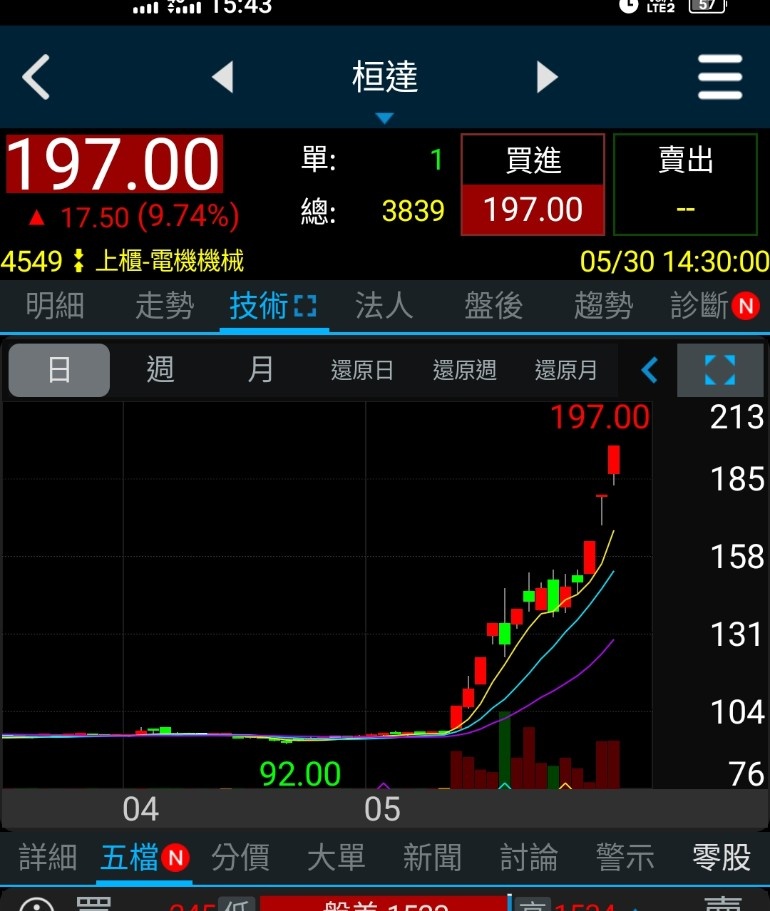
Task: Switch to the 走勢 tab
Action: click(x=164, y=306)
